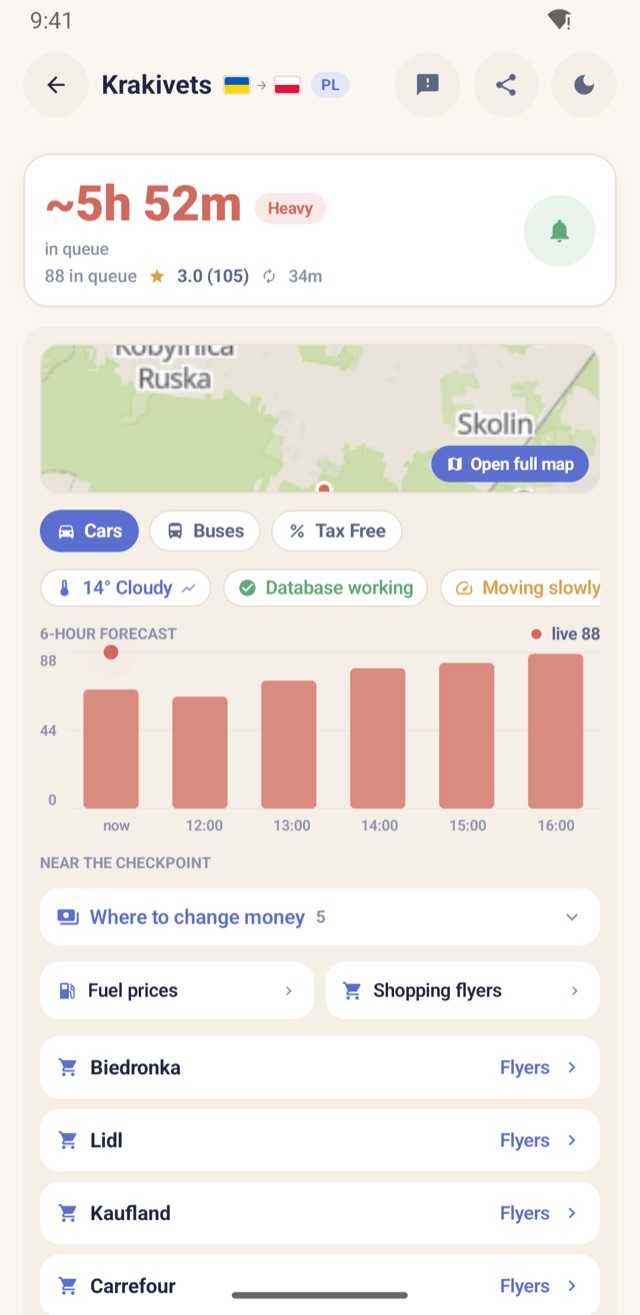Toggle dark mode with moon icon

[x=584, y=85]
